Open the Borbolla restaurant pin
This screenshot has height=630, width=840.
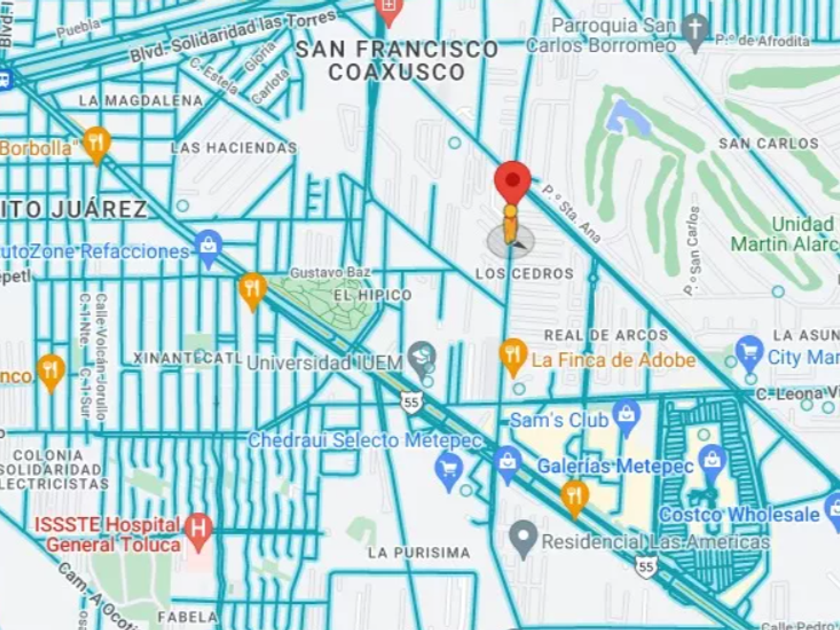[97, 146]
